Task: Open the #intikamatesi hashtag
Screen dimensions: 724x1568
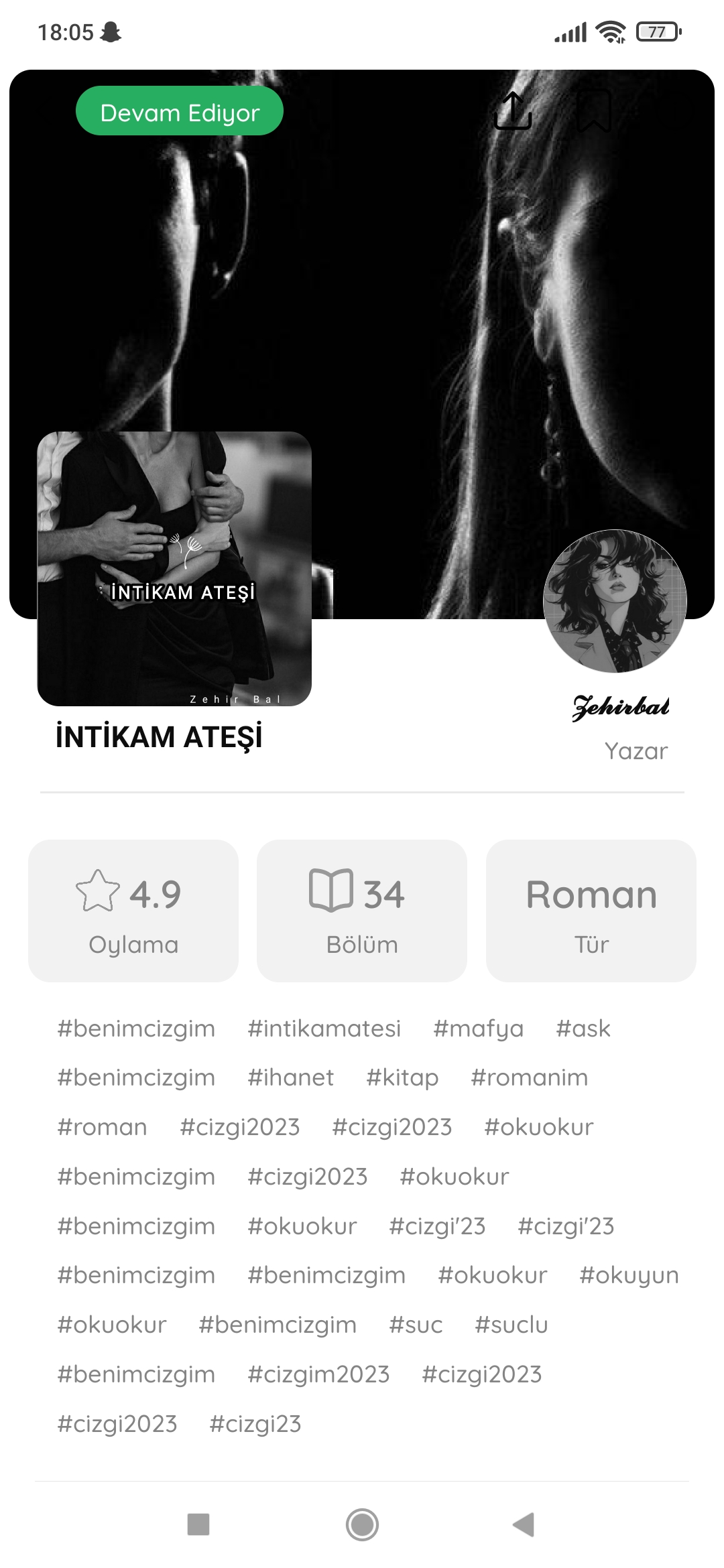Action: tap(324, 1029)
